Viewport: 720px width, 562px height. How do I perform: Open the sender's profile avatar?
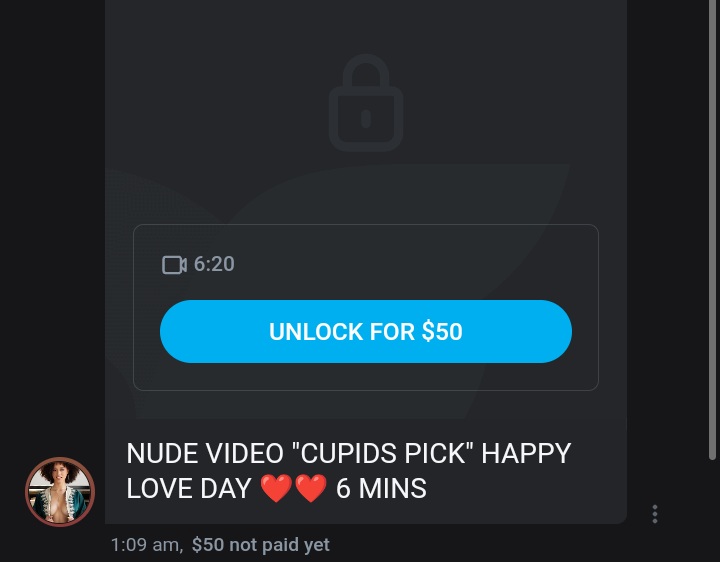(x=60, y=492)
